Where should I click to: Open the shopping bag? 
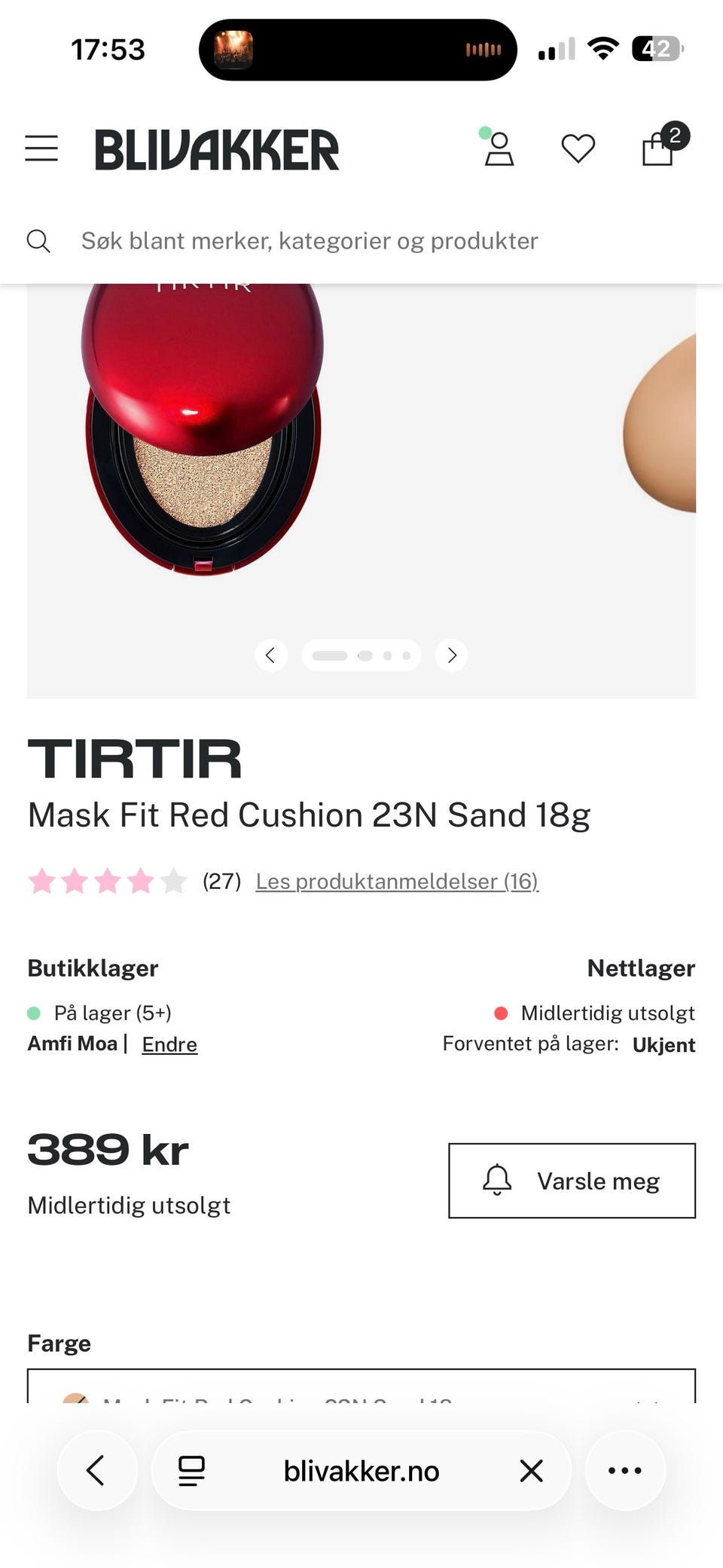[658, 148]
